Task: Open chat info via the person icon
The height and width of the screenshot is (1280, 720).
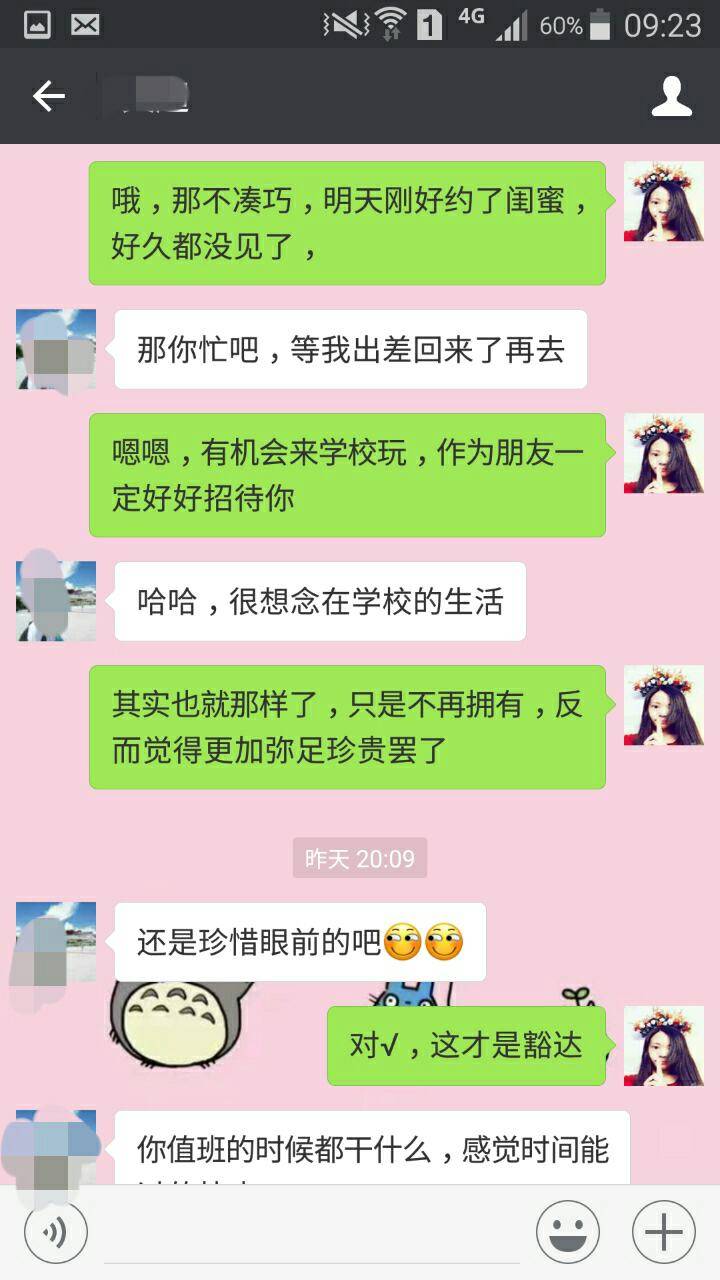Action: coord(671,97)
